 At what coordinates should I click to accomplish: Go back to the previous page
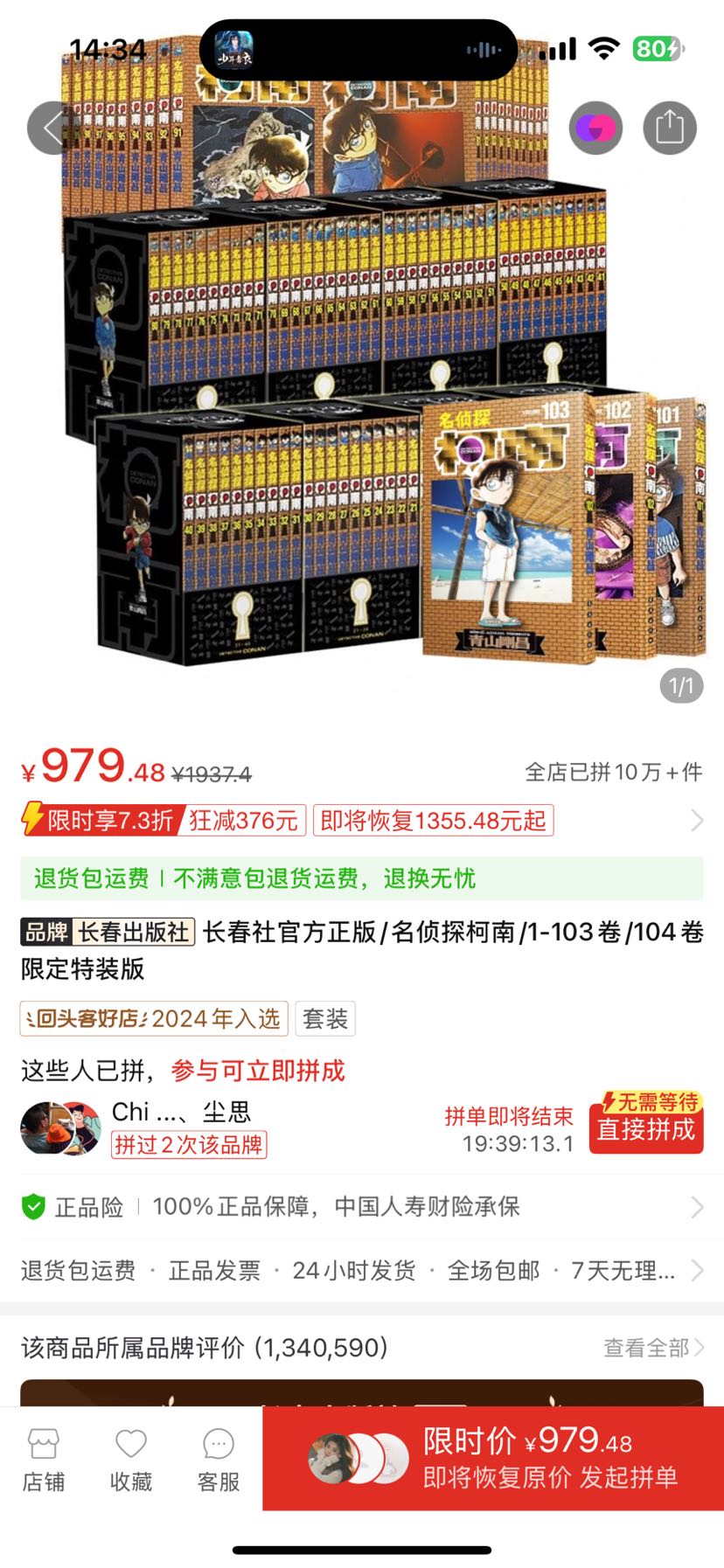pos(52,128)
